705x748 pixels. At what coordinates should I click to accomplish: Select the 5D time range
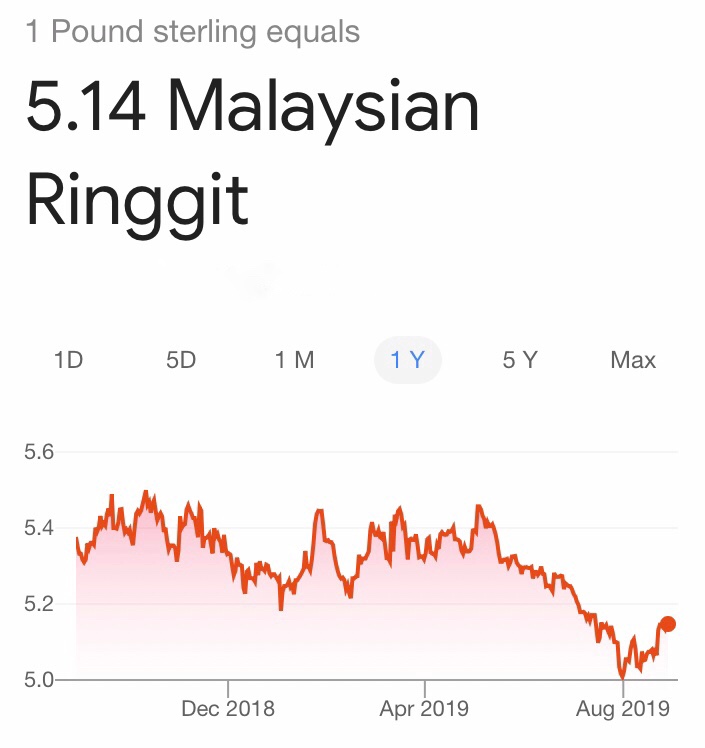point(181,360)
